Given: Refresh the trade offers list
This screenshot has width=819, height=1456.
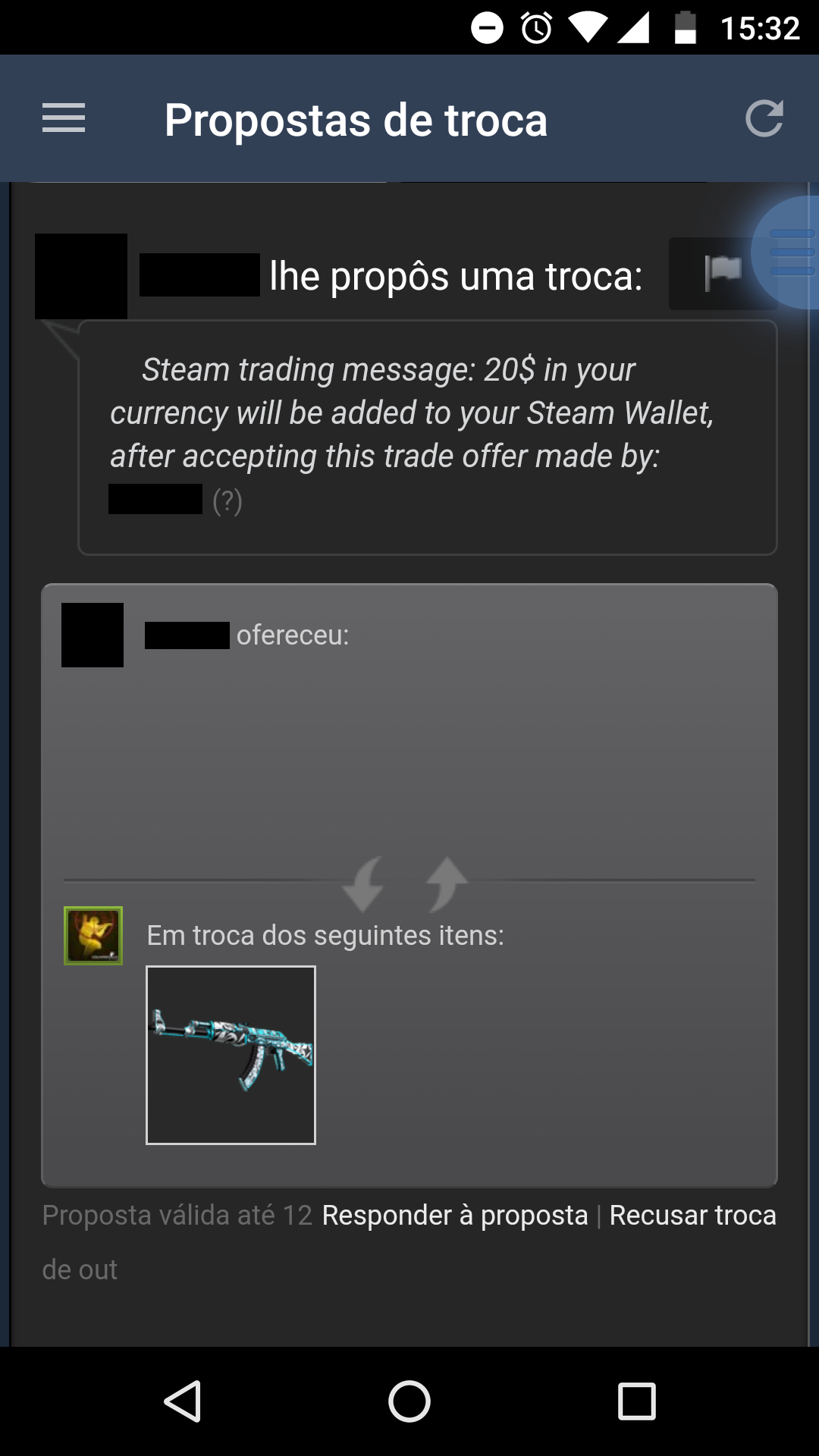Looking at the screenshot, I should coord(763,119).
